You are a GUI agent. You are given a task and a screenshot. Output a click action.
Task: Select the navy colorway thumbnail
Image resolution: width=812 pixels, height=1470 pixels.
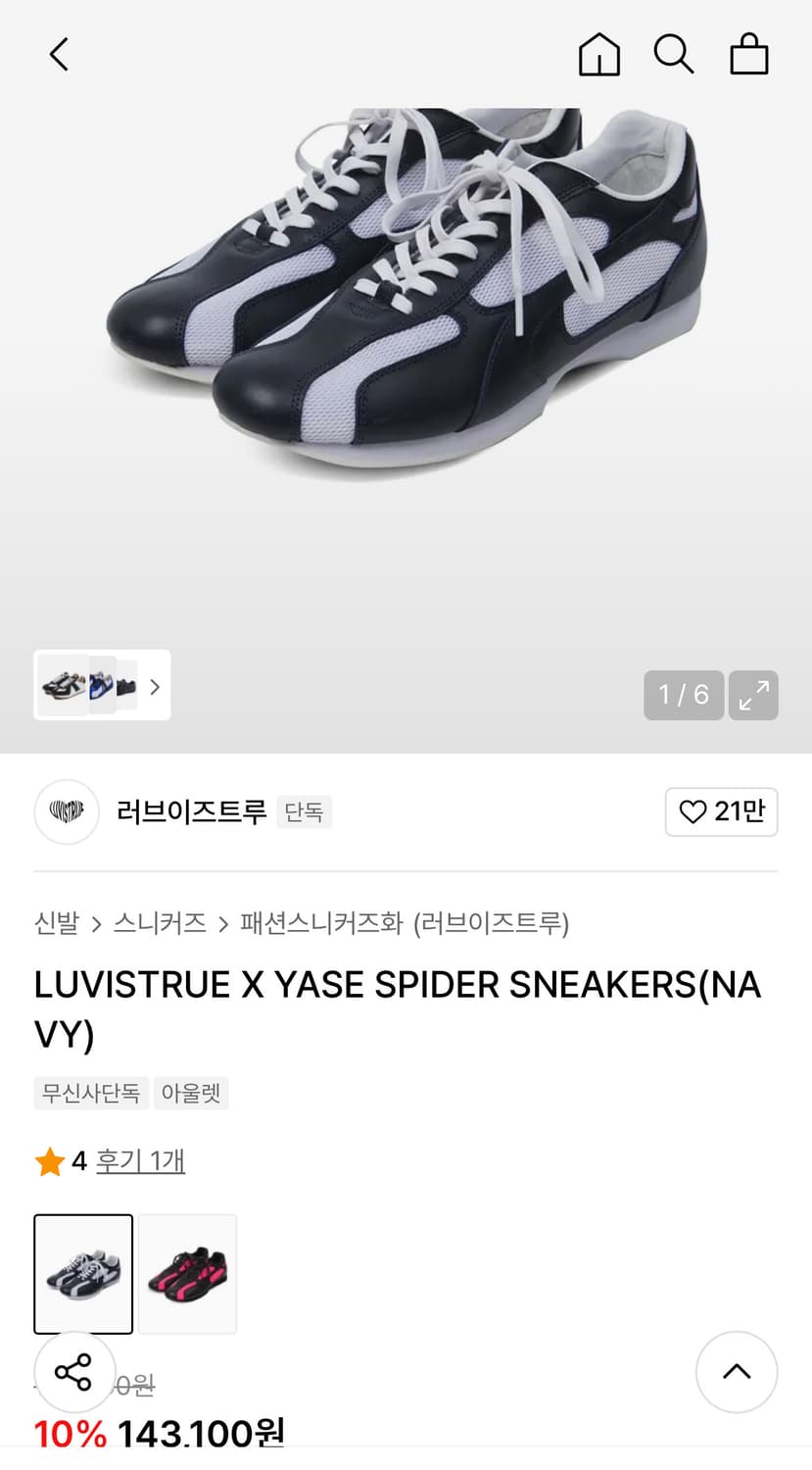(83, 1273)
